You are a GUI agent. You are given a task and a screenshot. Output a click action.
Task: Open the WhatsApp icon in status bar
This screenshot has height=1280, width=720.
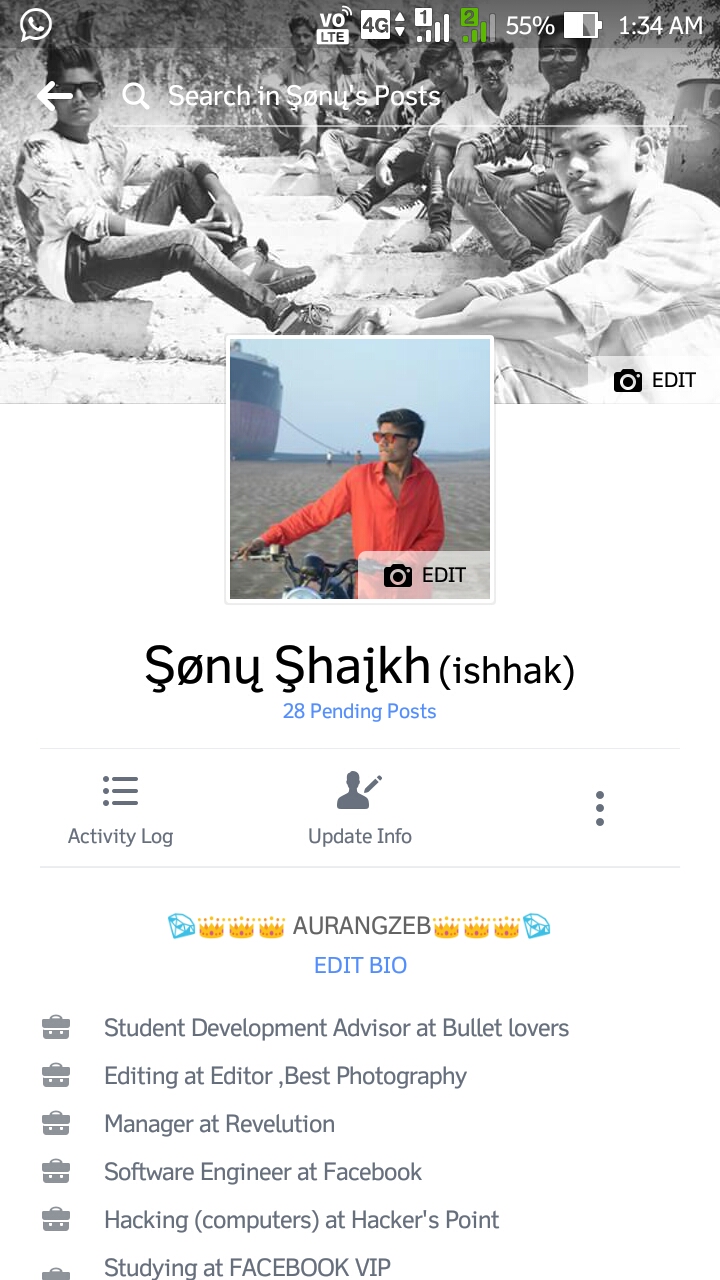point(36,24)
